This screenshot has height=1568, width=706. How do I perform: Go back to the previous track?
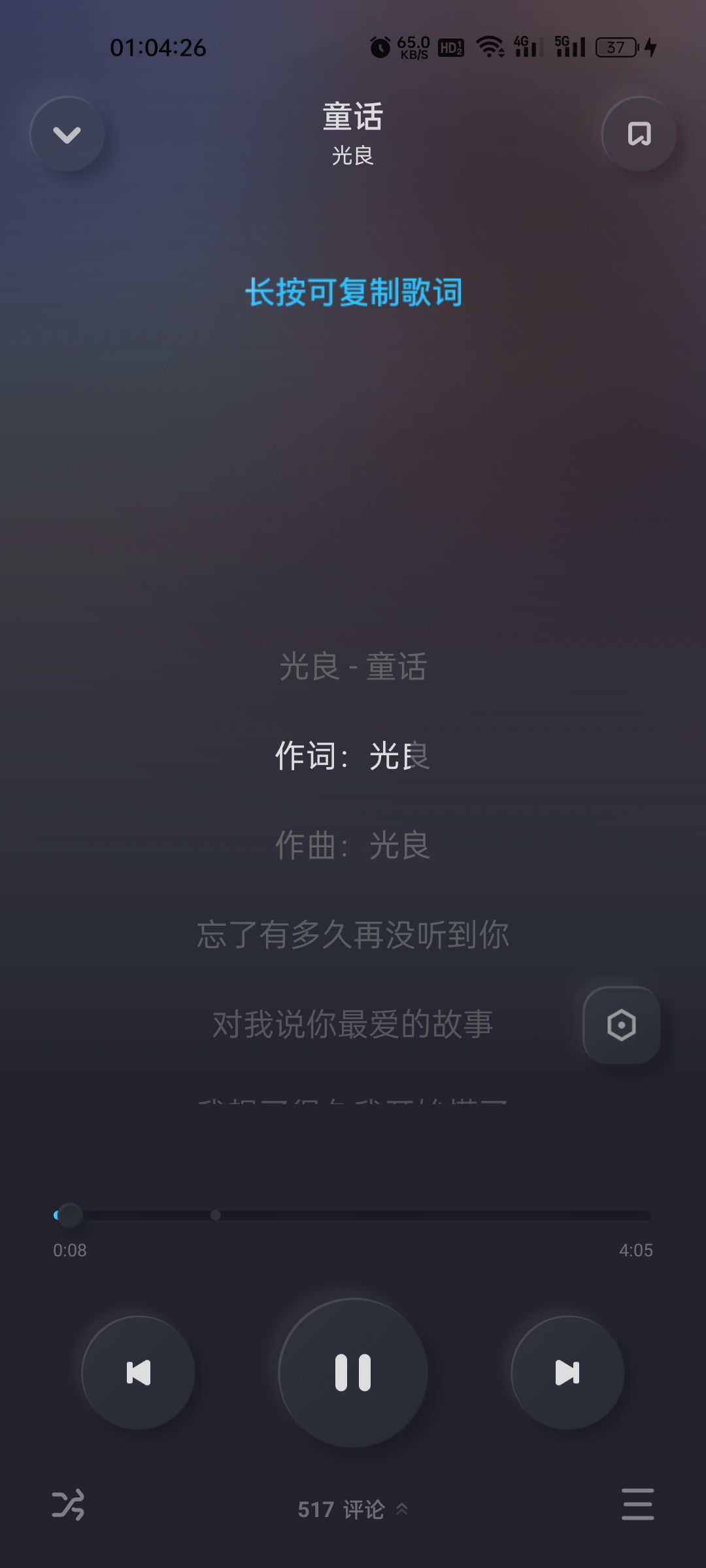[138, 1372]
